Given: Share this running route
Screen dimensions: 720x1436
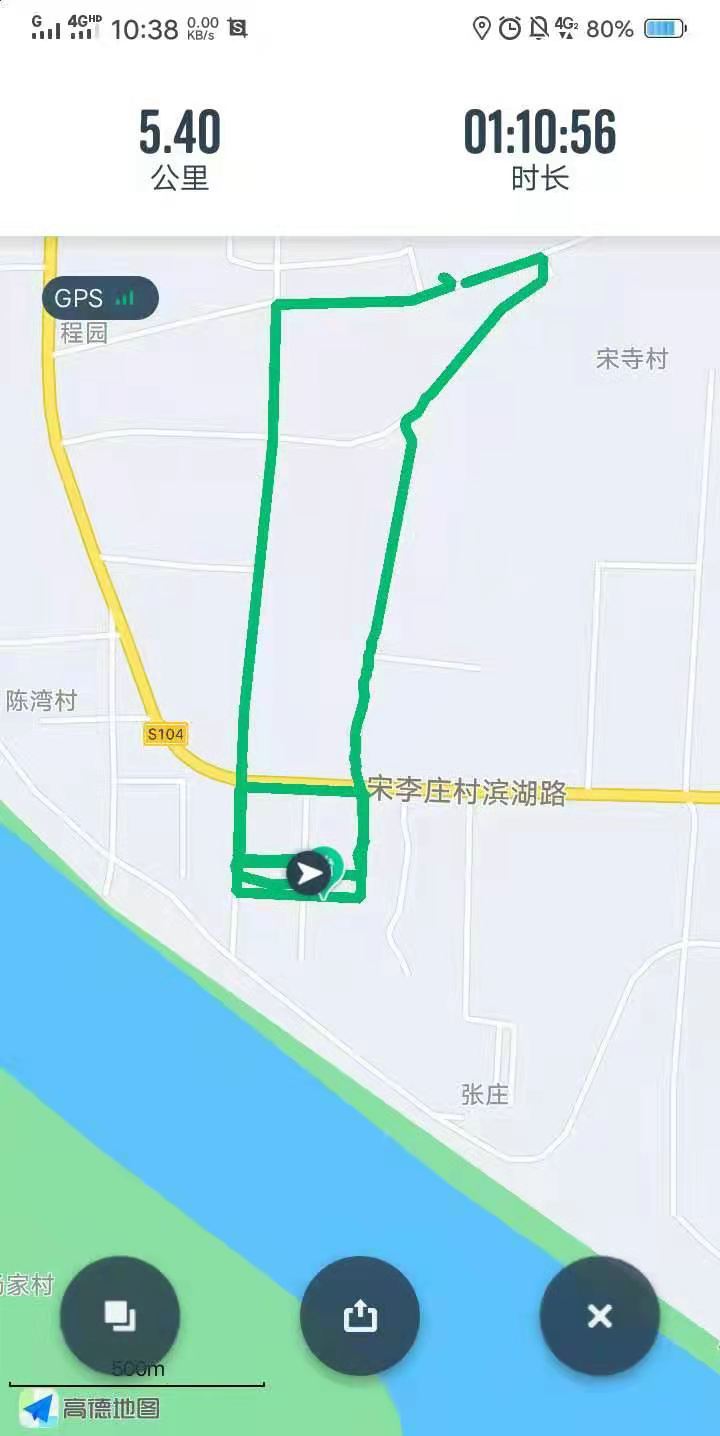Looking at the screenshot, I should pyautogui.click(x=360, y=1315).
